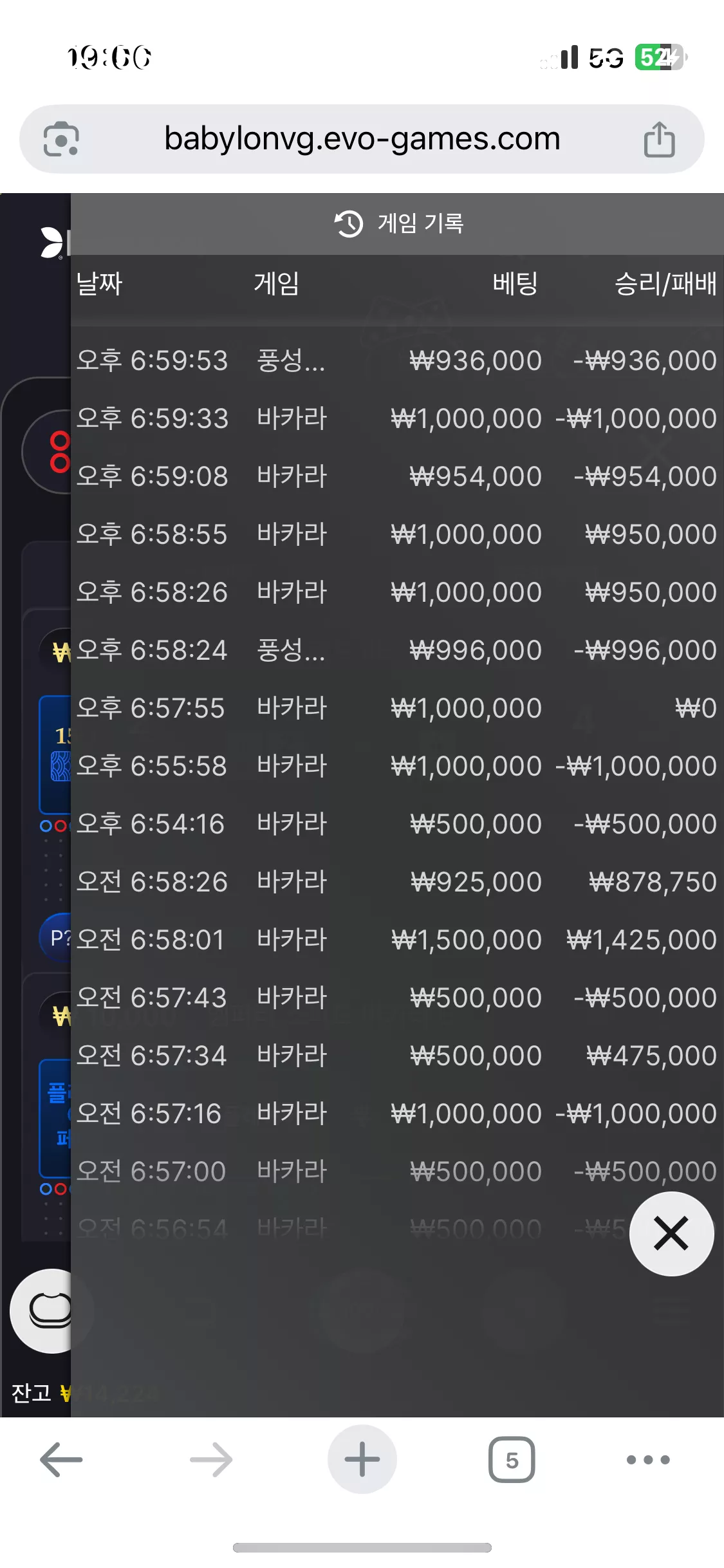This screenshot has width=724, height=1568.
Task: Go back with the browser back arrow
Action: click(61, 1459)
